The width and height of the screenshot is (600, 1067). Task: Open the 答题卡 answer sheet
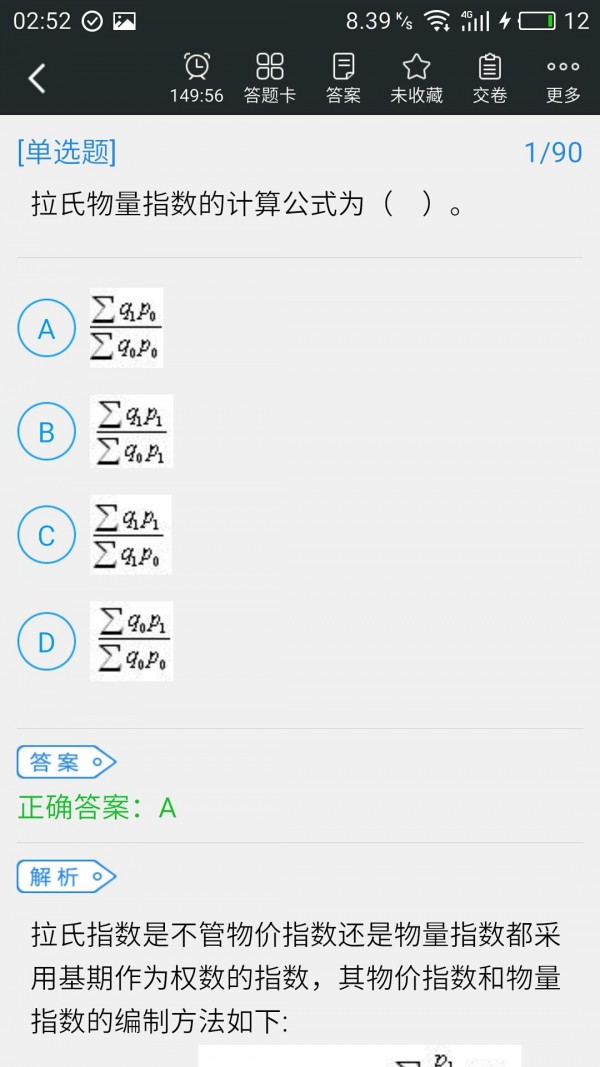point(270,78)
